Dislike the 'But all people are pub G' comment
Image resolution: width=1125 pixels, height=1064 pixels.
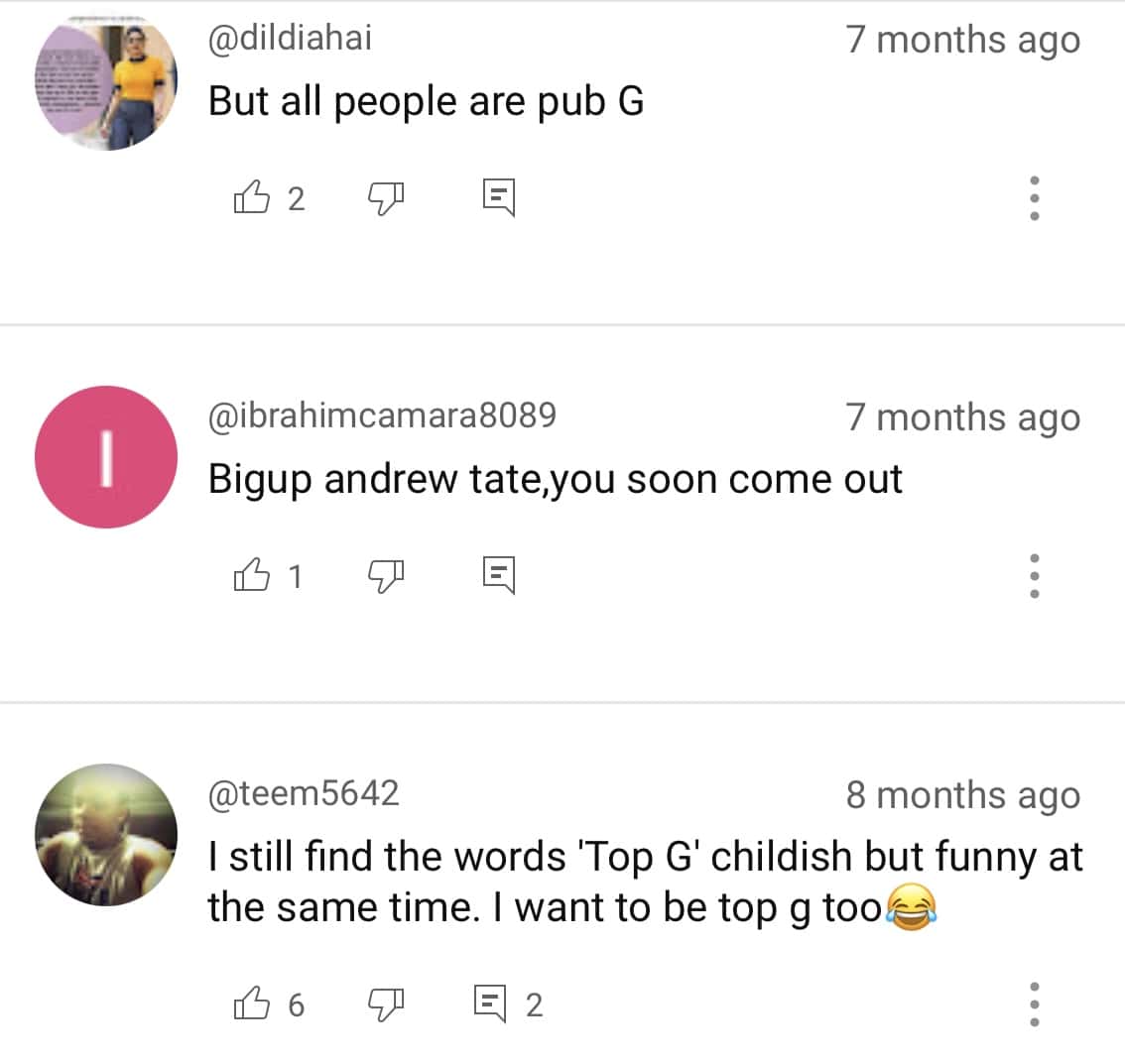pyautogui.click(x=386, y=200)
